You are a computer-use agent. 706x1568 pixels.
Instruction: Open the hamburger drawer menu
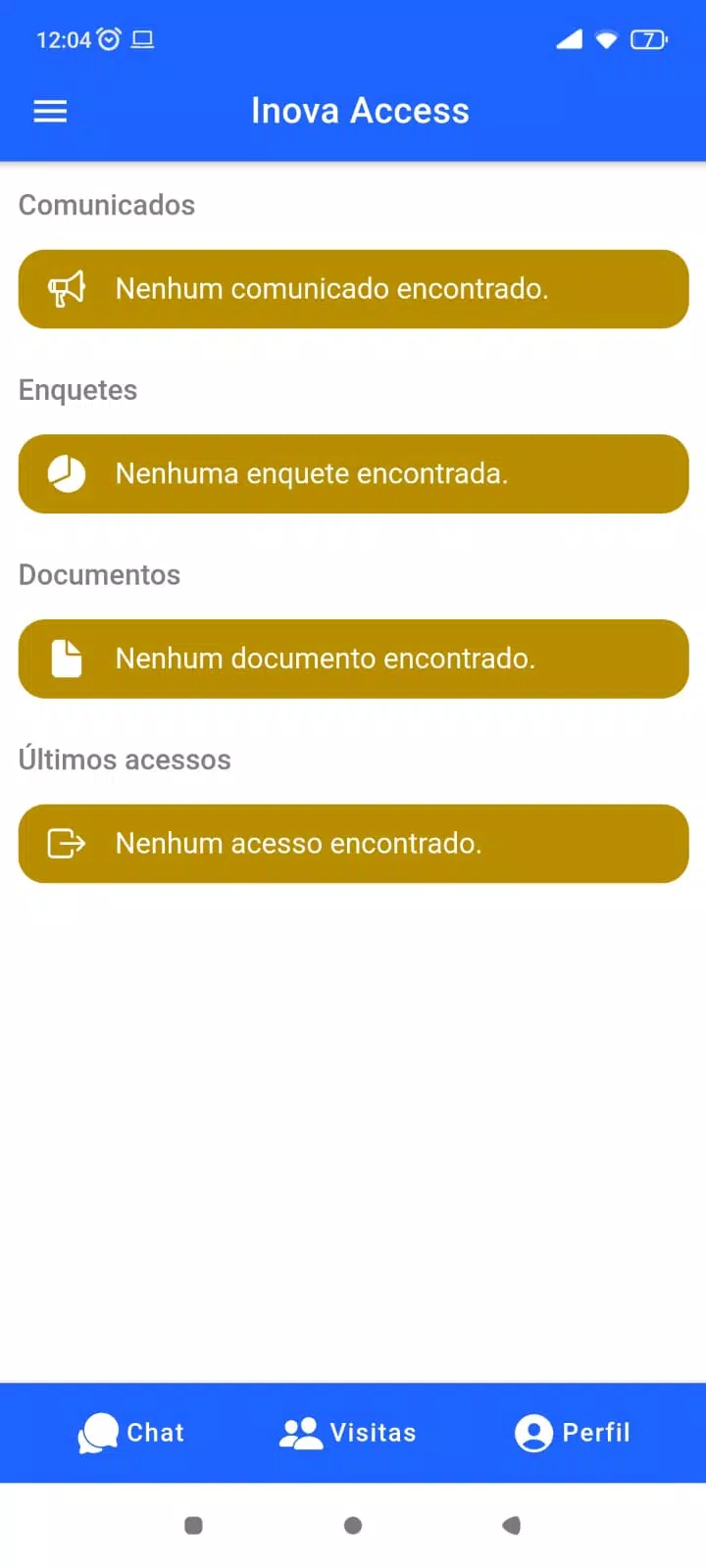click(50, 111)
